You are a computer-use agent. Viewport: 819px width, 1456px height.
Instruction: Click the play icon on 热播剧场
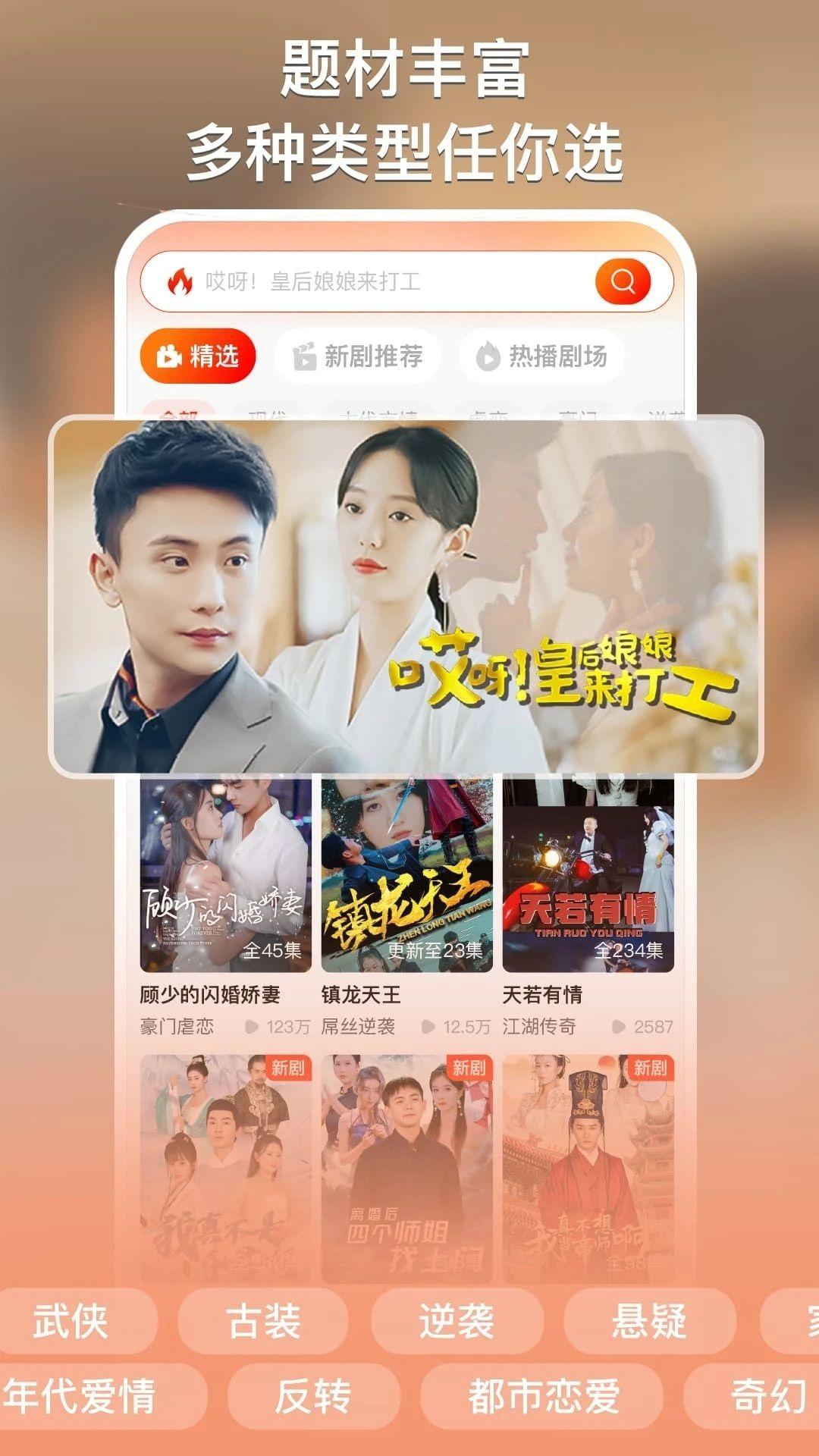coord(489,355)
